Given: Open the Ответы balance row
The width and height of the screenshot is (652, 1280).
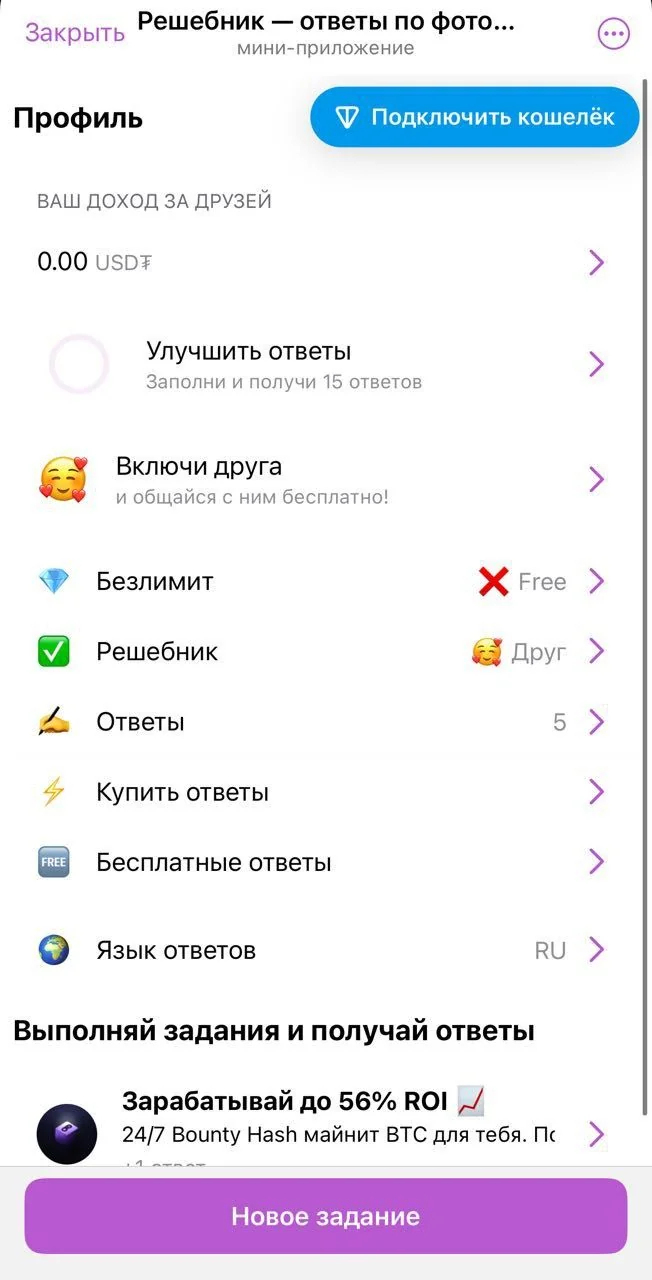Looking at the screenshot, I should pos(326,722).
